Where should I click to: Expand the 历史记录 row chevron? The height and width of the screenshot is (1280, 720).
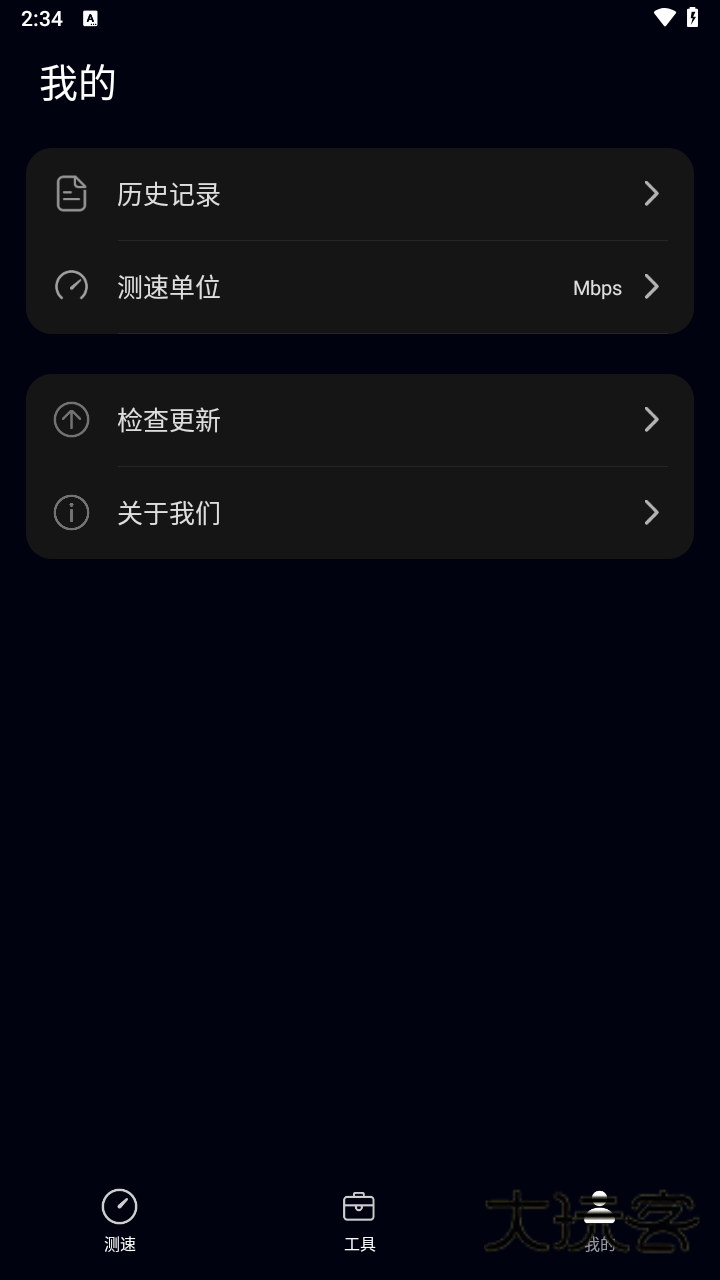pyautogui.click(x=651, y=194)
